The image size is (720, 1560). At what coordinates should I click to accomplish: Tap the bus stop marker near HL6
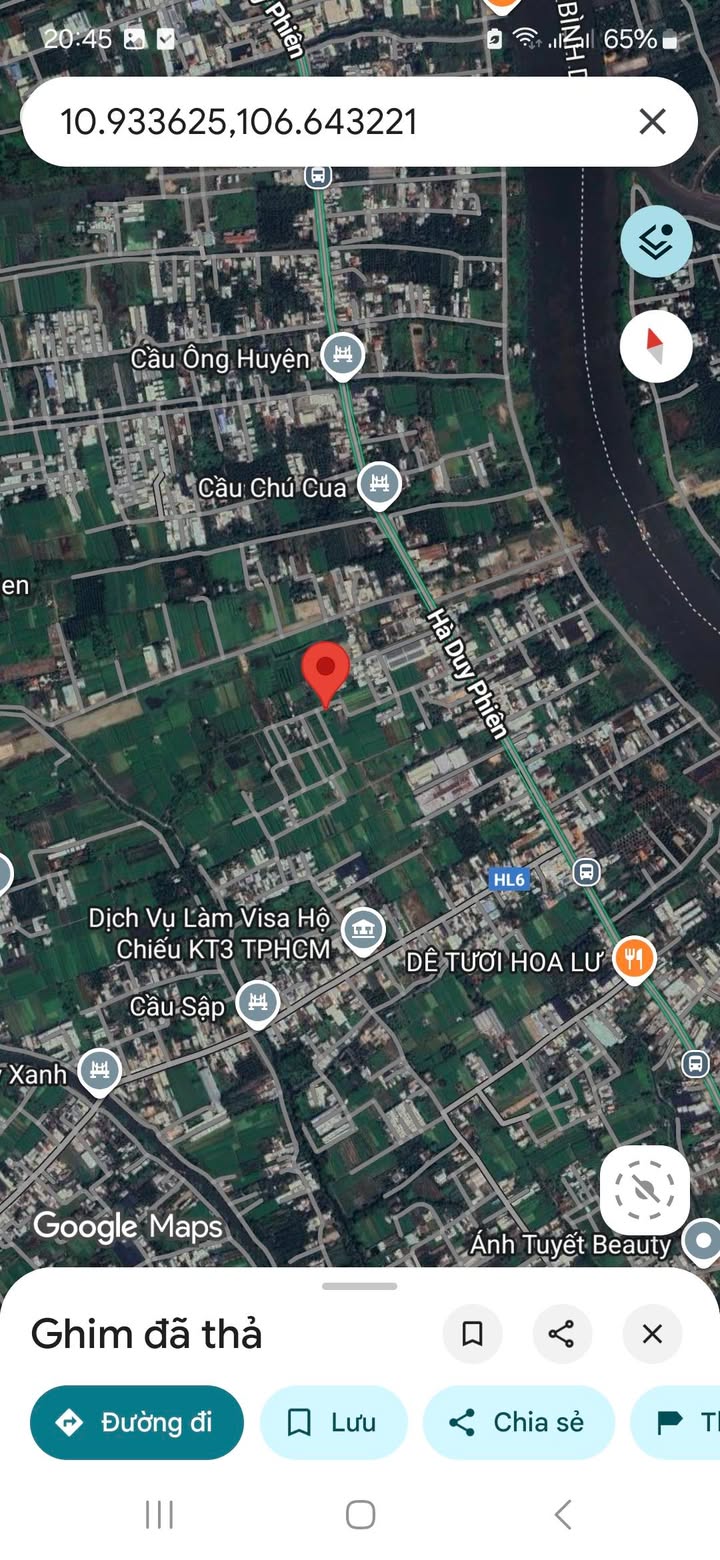pyautogui.click(x=587, y=872)
